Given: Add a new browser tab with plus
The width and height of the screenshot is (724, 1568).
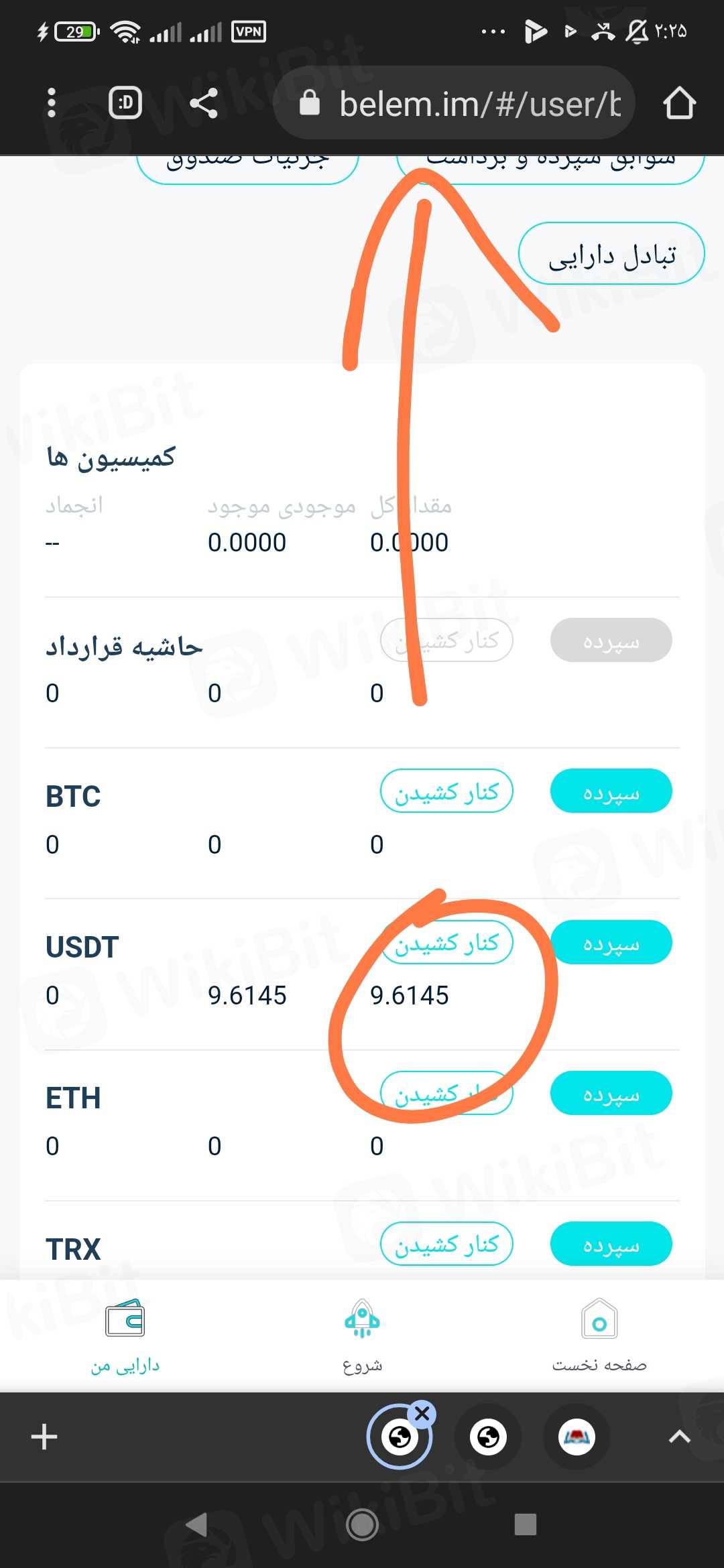Looking at the screenshot, I should (44, 1437).
